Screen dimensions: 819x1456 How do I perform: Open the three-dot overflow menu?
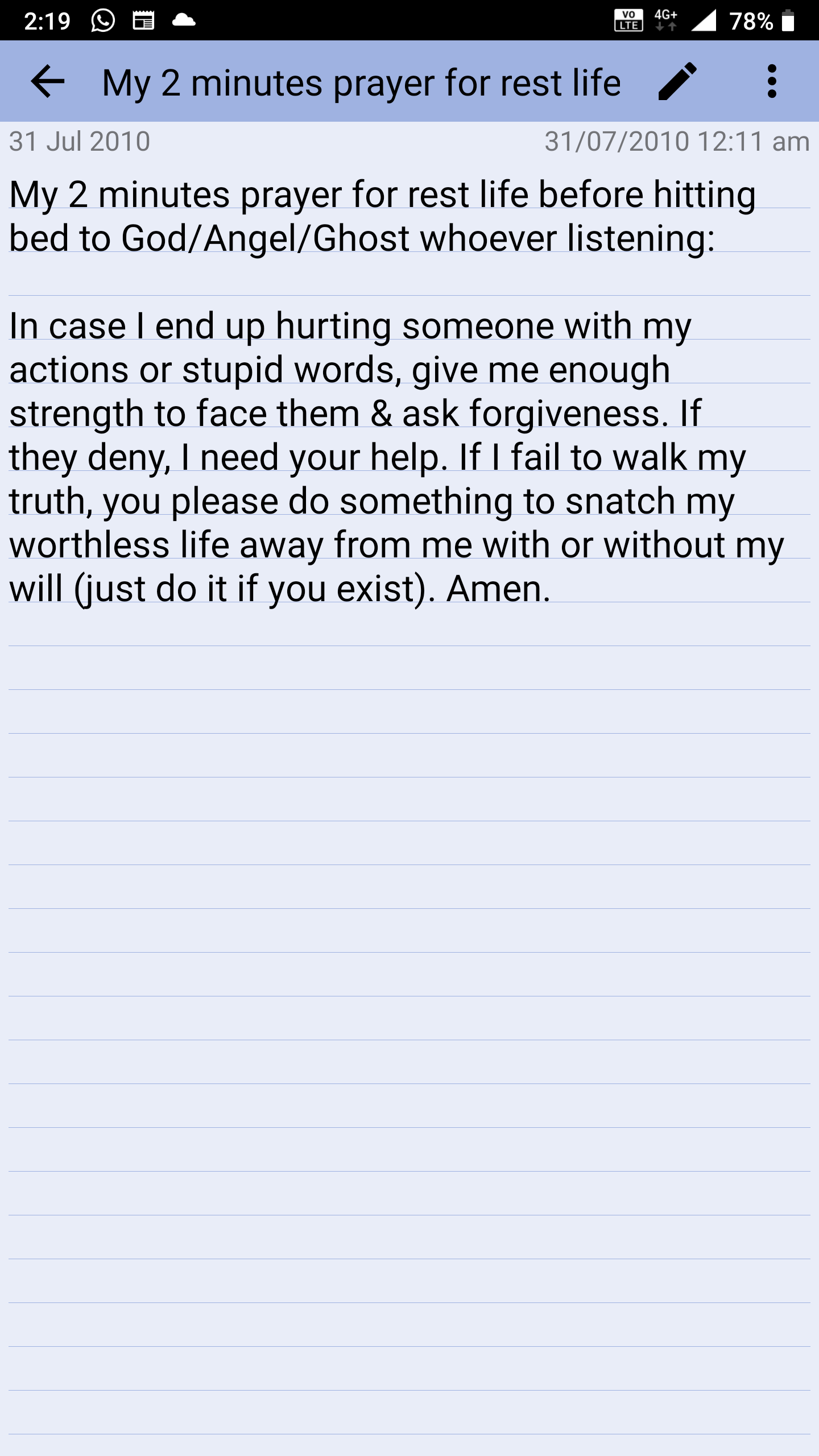click(x=772, y=81)
